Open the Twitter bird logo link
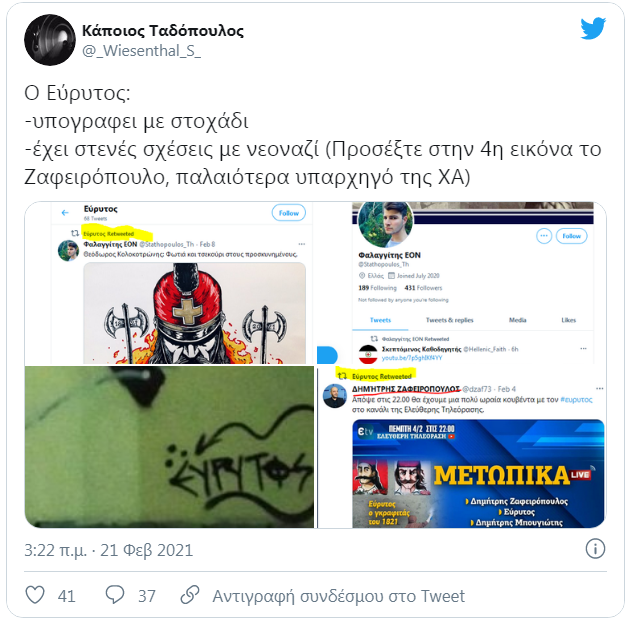Viewport: 630px width, 622px height. pos(593,29)
